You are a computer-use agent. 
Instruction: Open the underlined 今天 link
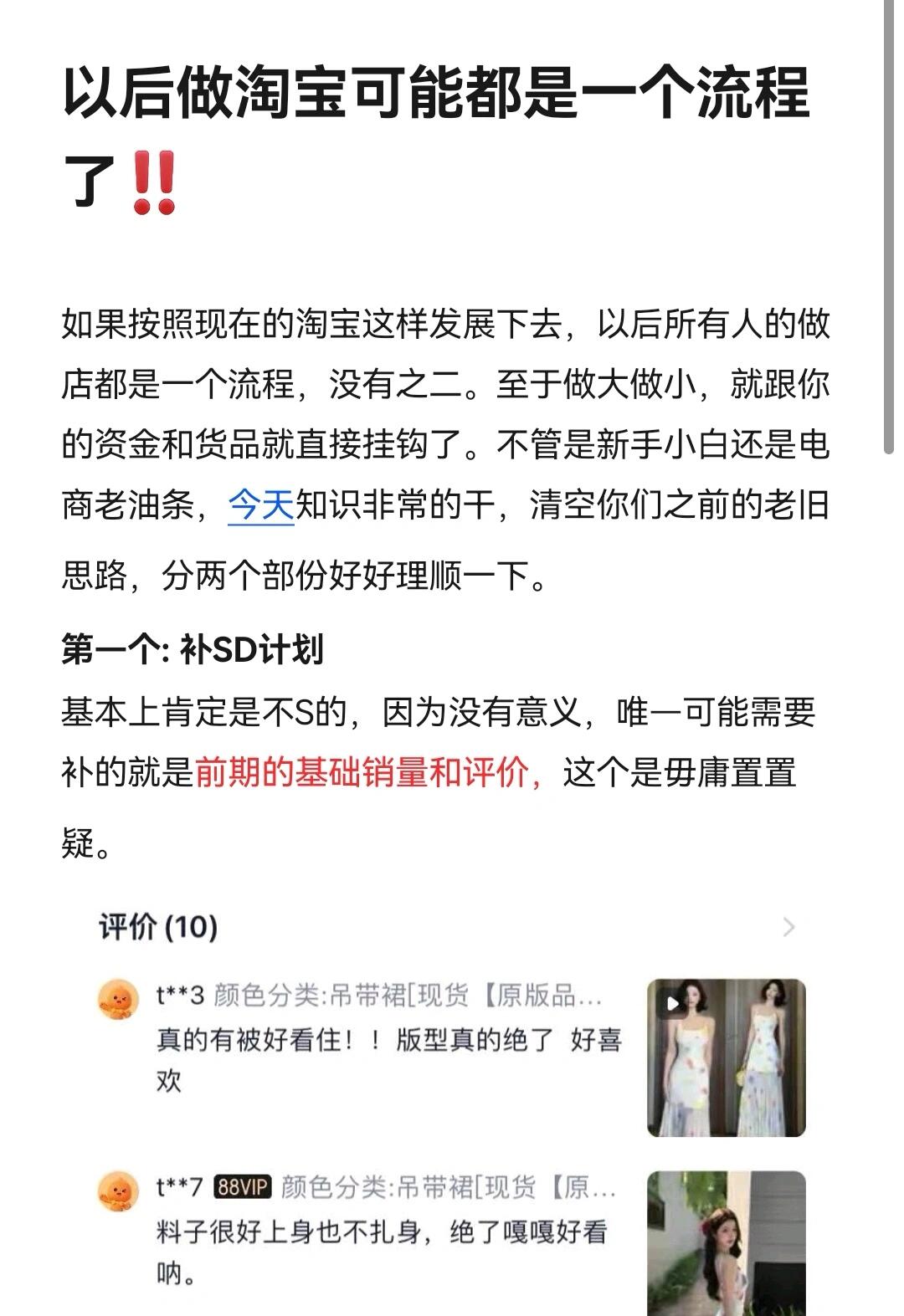click(x=260, y=505)
